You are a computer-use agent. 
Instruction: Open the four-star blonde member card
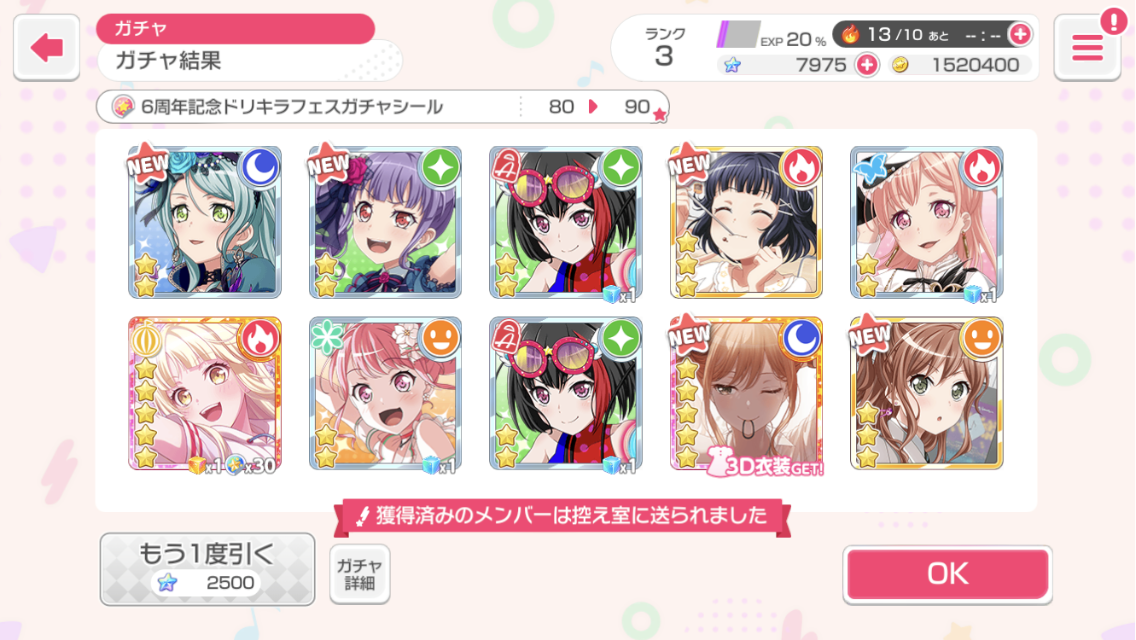click(205, 394)
